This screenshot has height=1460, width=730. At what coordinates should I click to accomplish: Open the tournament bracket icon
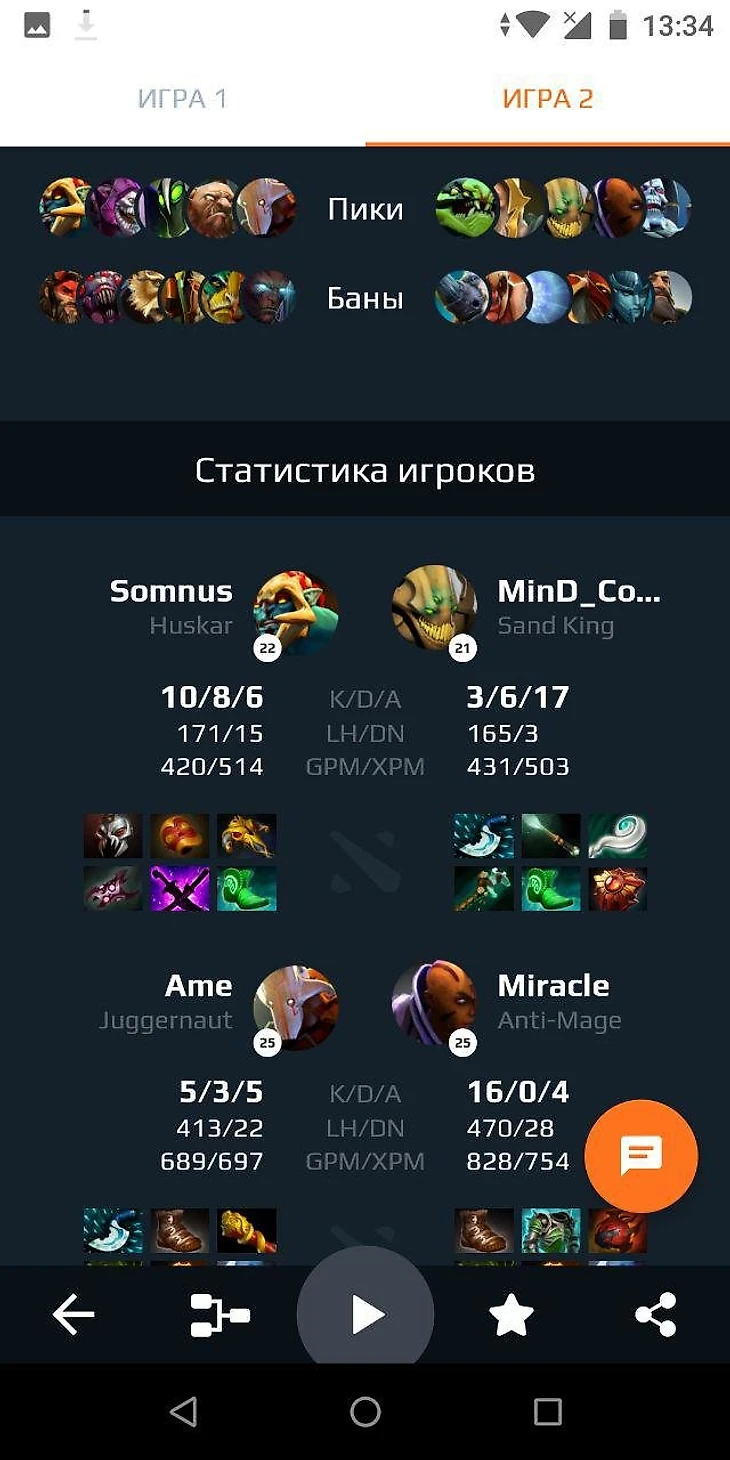pos(220,1315)
